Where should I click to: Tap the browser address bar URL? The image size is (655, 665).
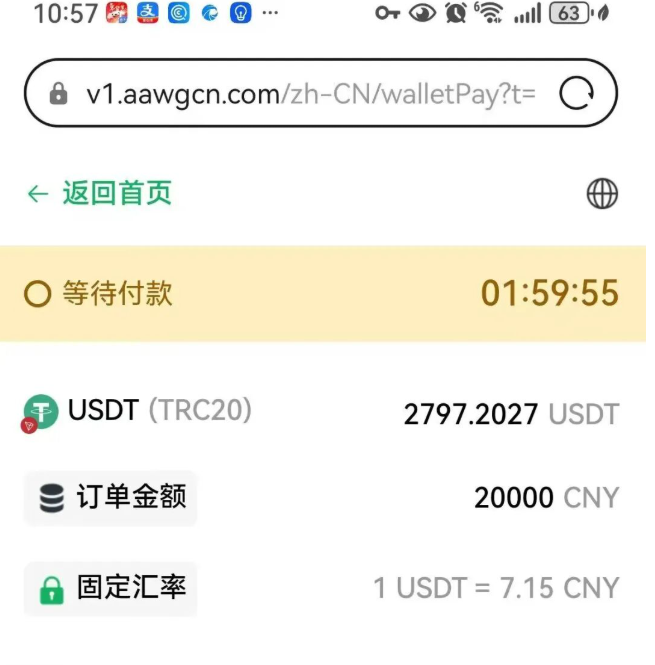[x=310, y=94]
